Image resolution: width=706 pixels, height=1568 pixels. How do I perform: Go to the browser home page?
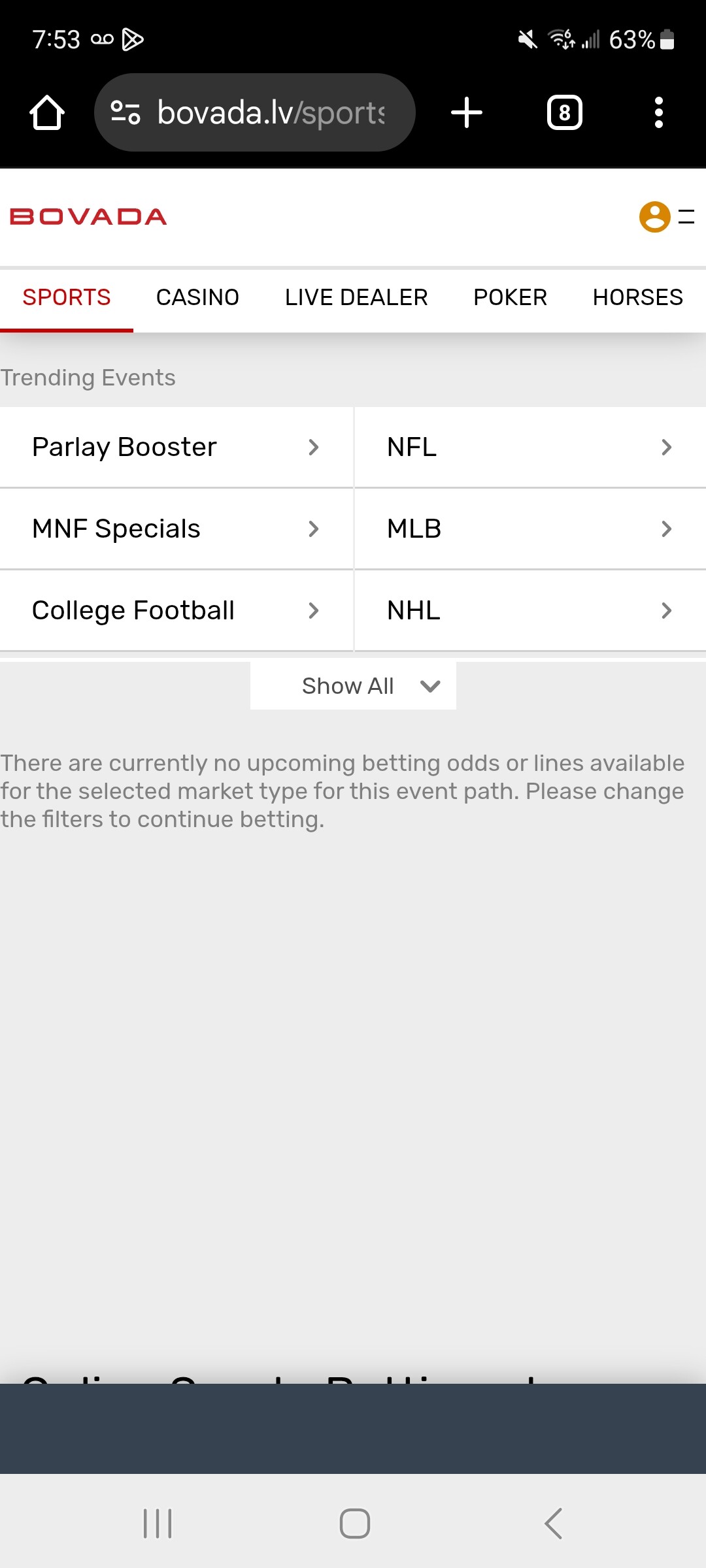click(47, 112)
